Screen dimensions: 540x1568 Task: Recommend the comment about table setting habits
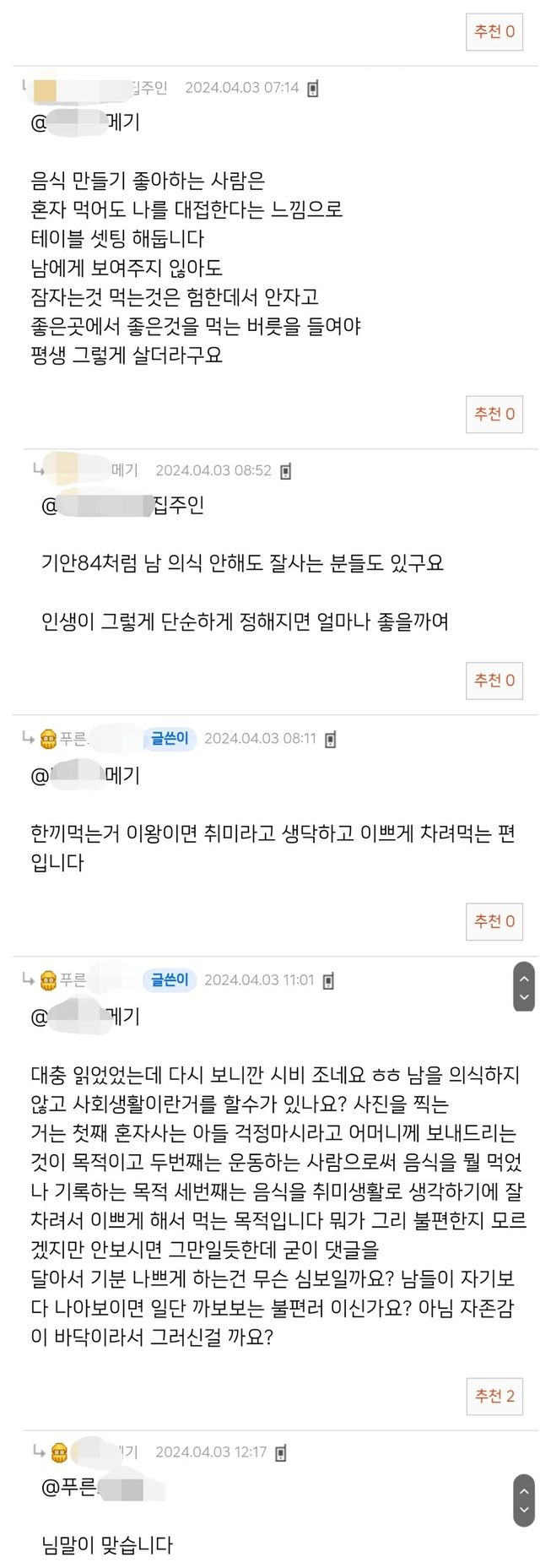click(x=494, y=414)
